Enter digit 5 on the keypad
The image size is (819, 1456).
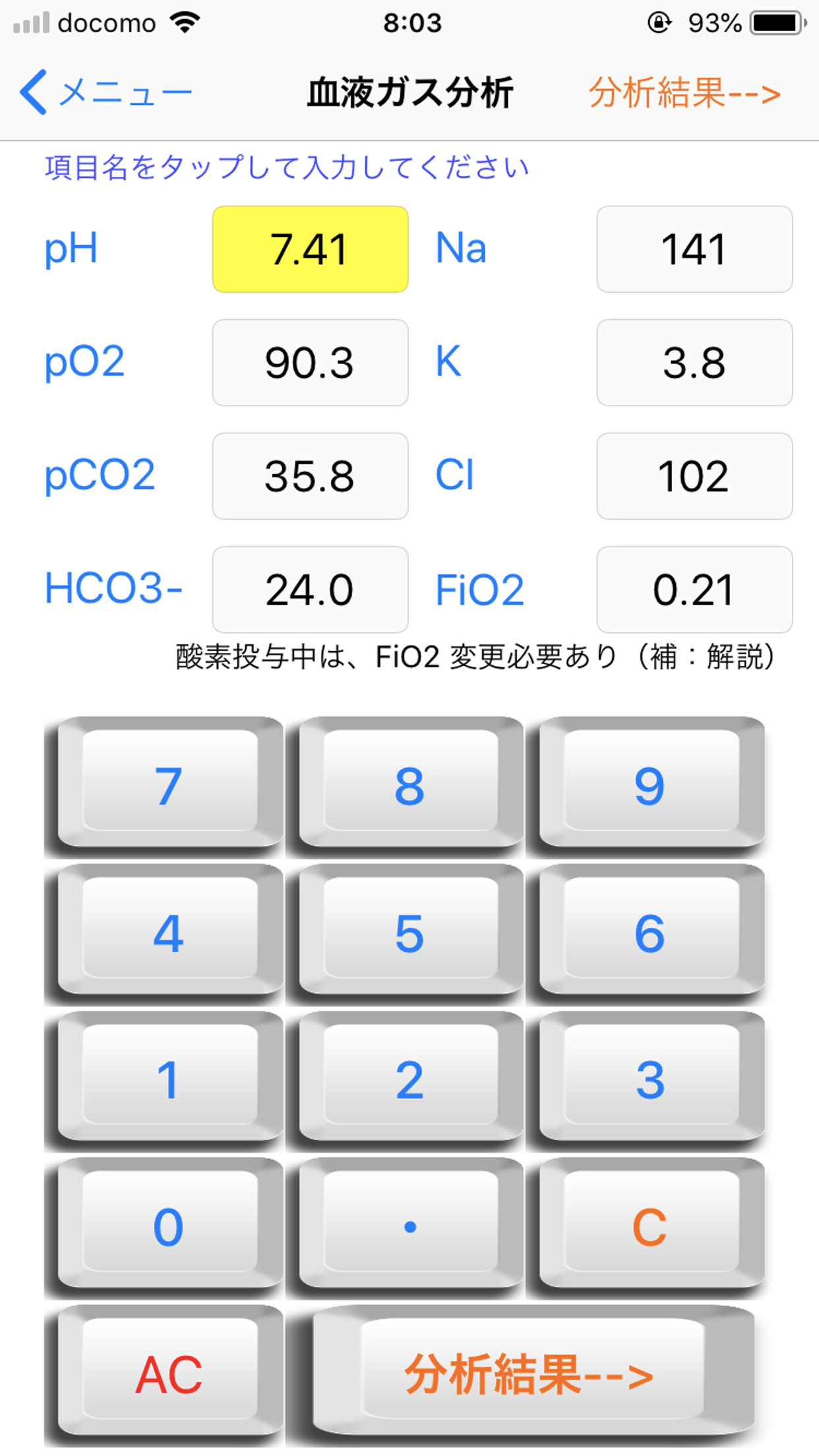click(x=409, y=932)
